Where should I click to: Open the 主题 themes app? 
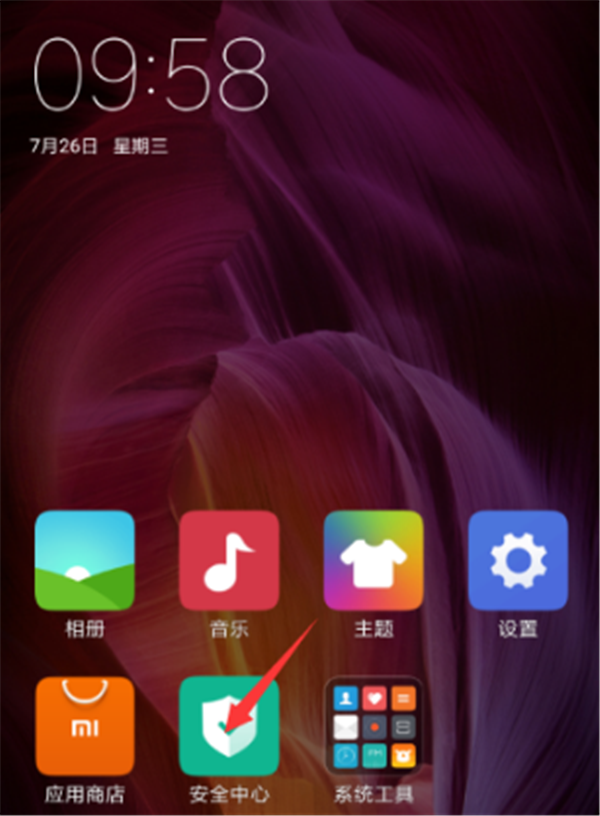point(373,560)
